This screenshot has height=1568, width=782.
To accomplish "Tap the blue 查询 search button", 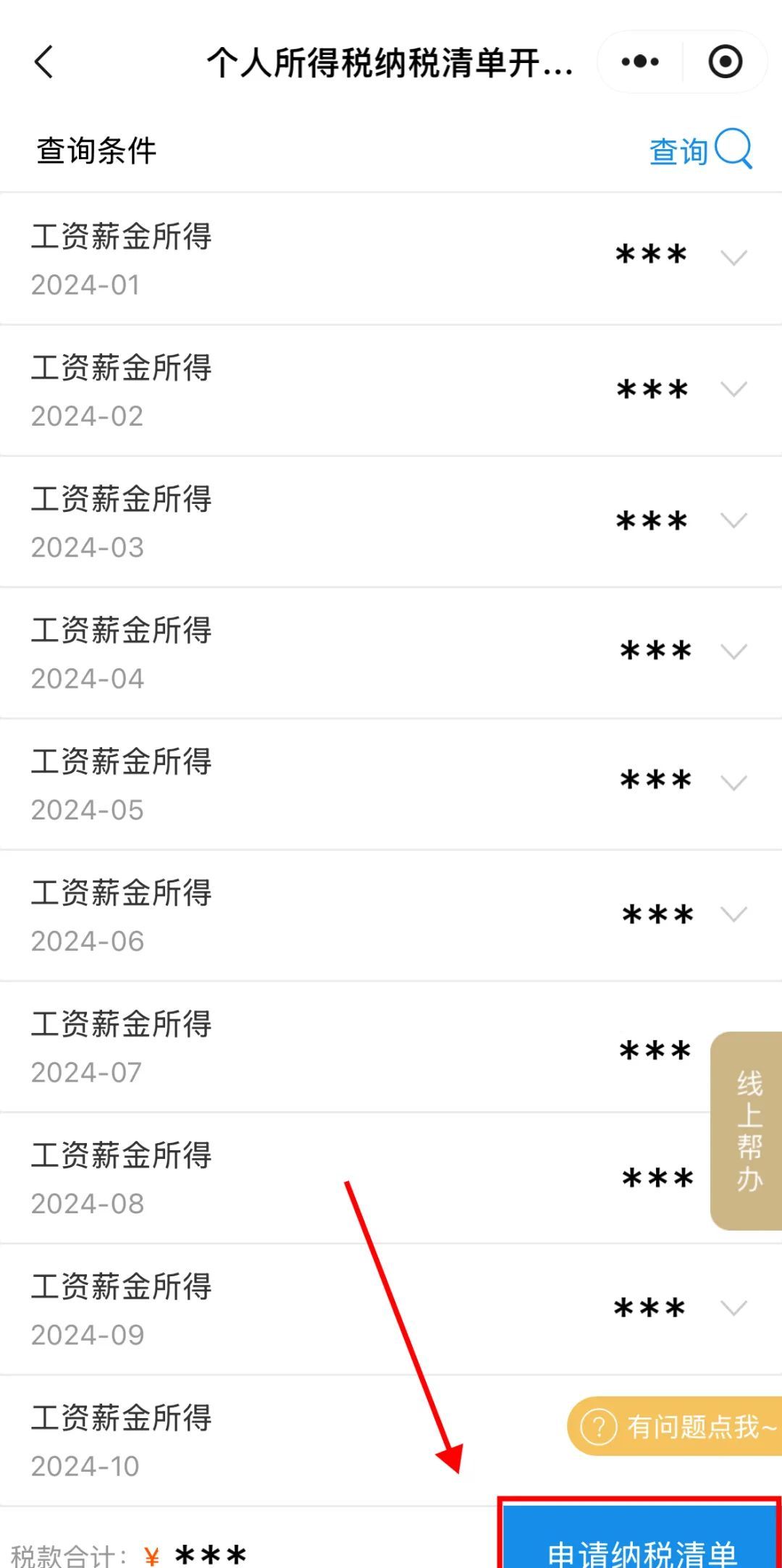I will 700,150.
